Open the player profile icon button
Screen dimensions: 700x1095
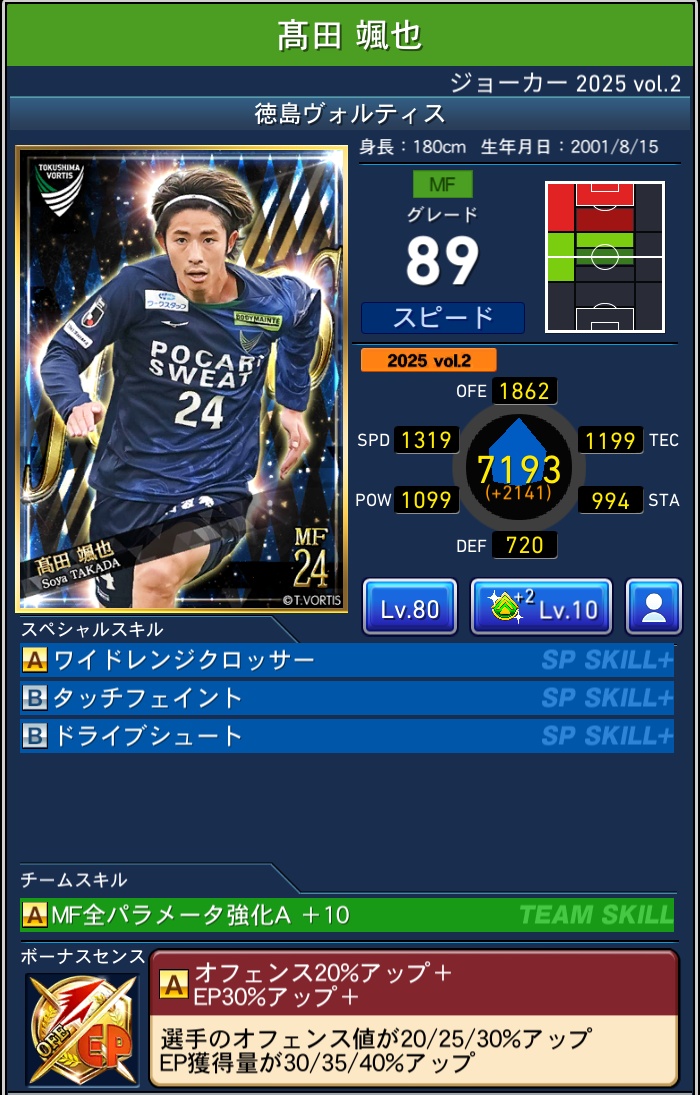(654, 607)
